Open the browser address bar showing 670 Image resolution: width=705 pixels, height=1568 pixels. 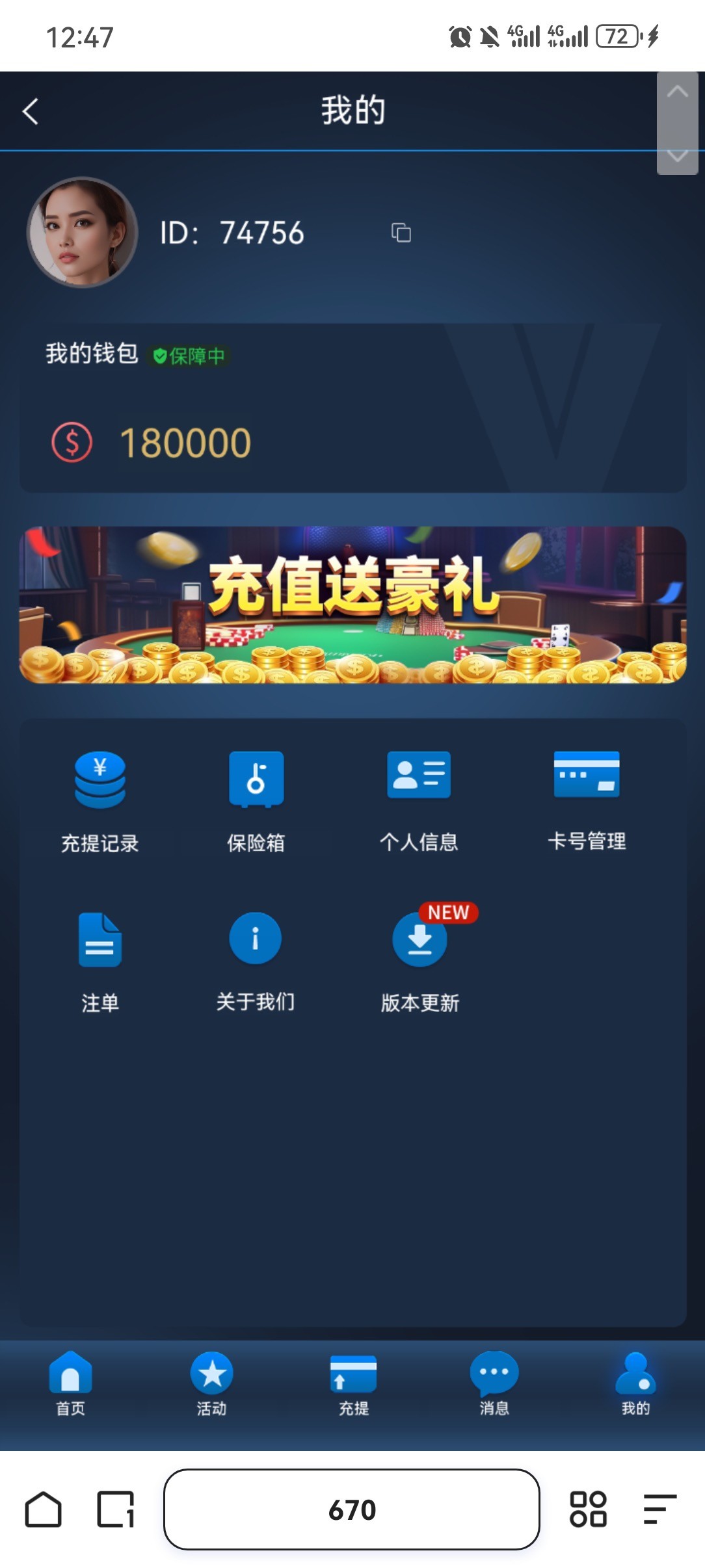pos(352,1509)
